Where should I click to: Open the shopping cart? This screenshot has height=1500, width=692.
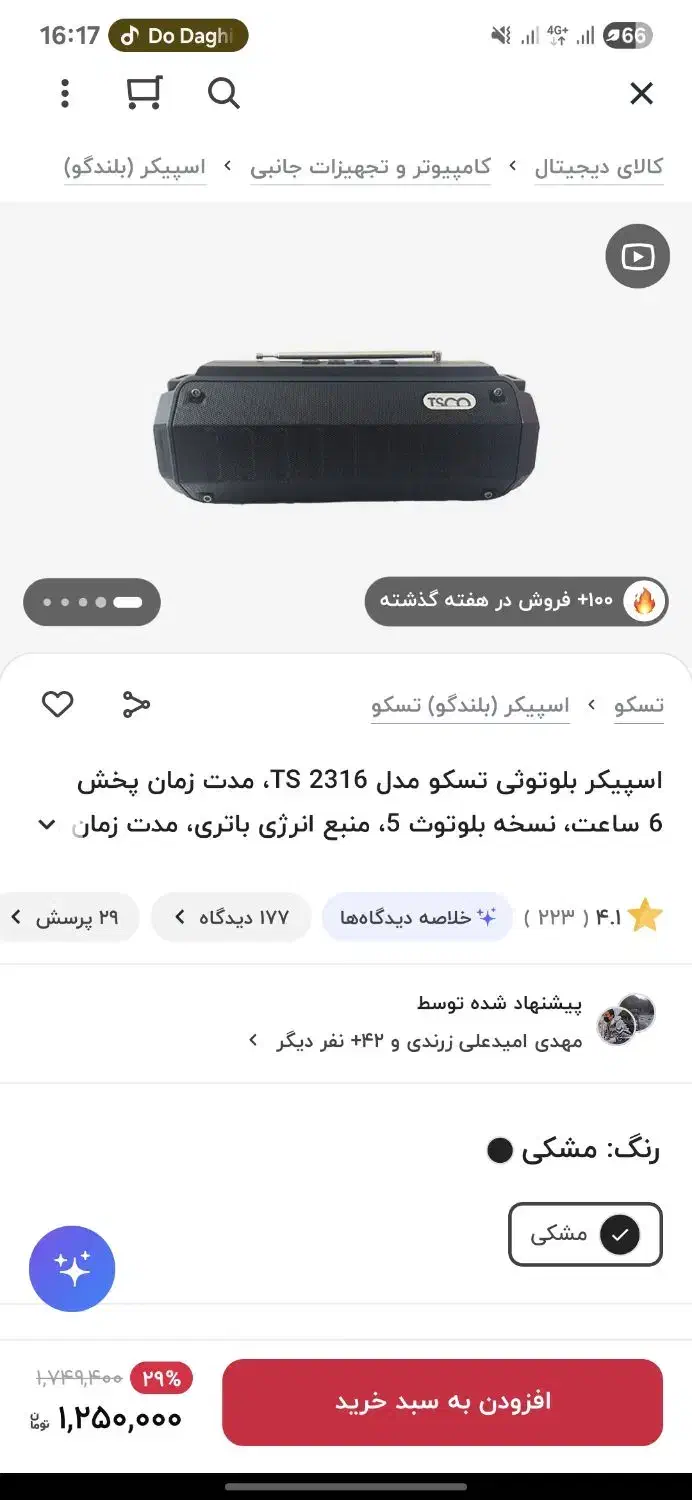tap(144, 93)
